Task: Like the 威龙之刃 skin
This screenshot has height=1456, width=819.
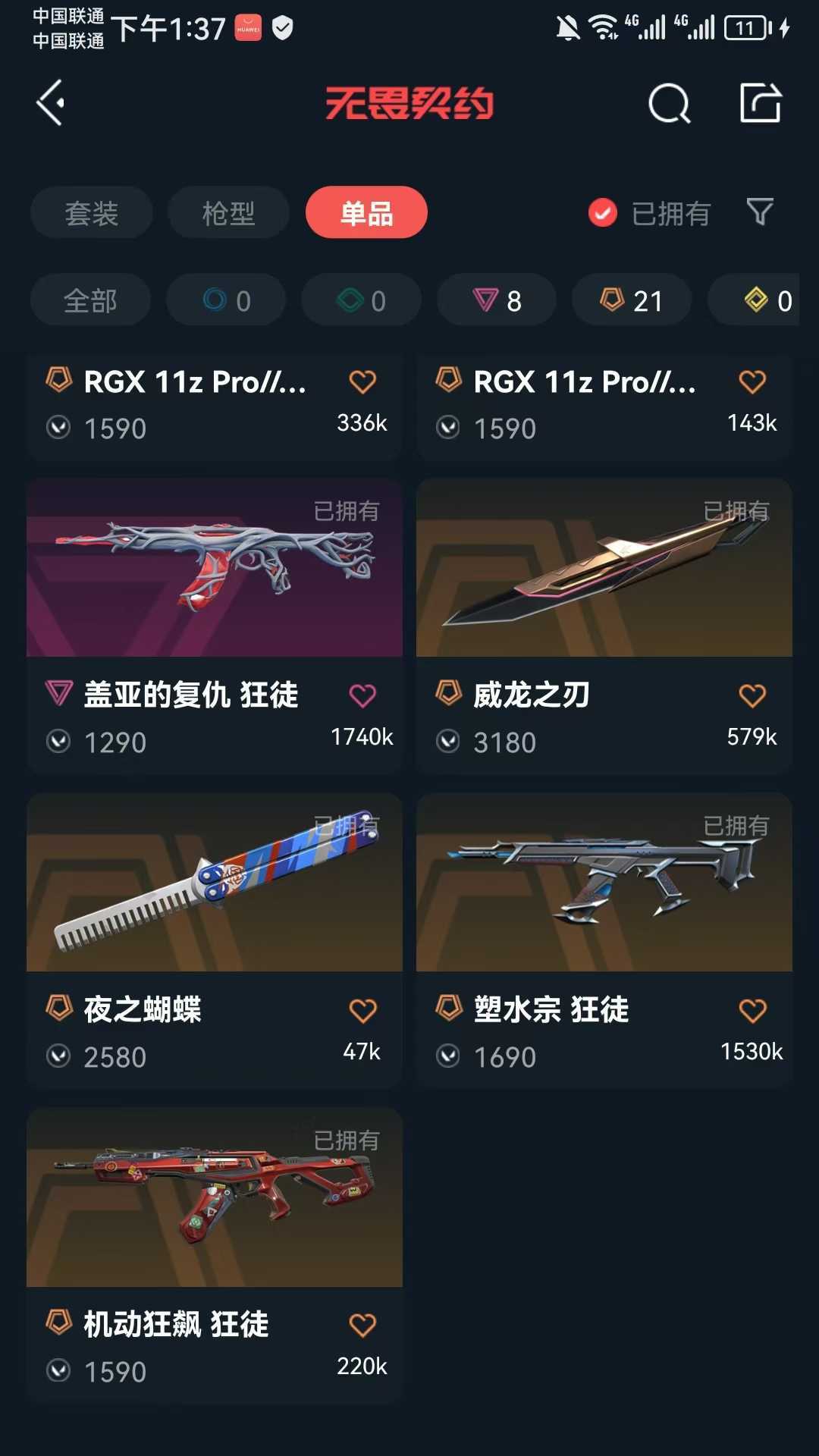Action: click(x=752, y=695)
